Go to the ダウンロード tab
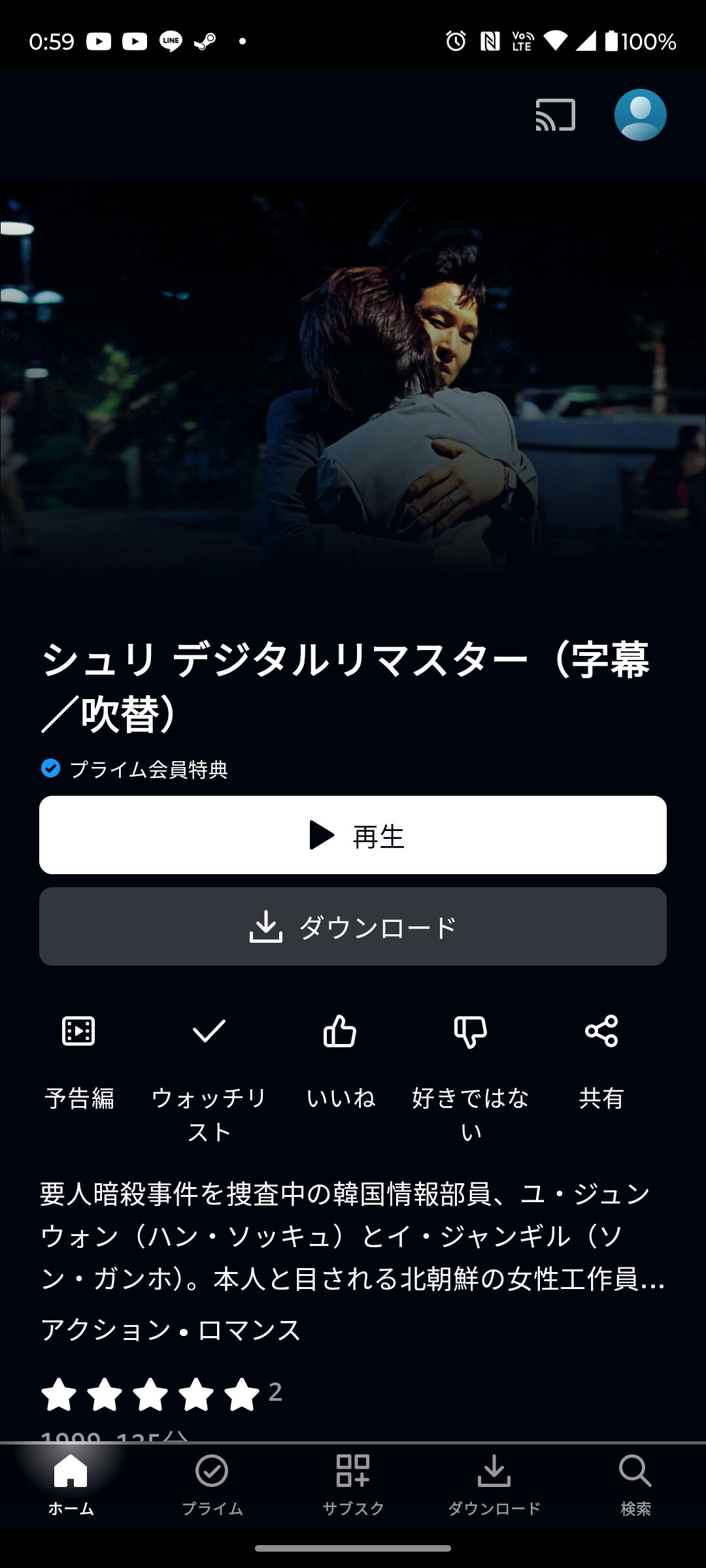This screenshot has width=706, height=1568. point(494,1484)
